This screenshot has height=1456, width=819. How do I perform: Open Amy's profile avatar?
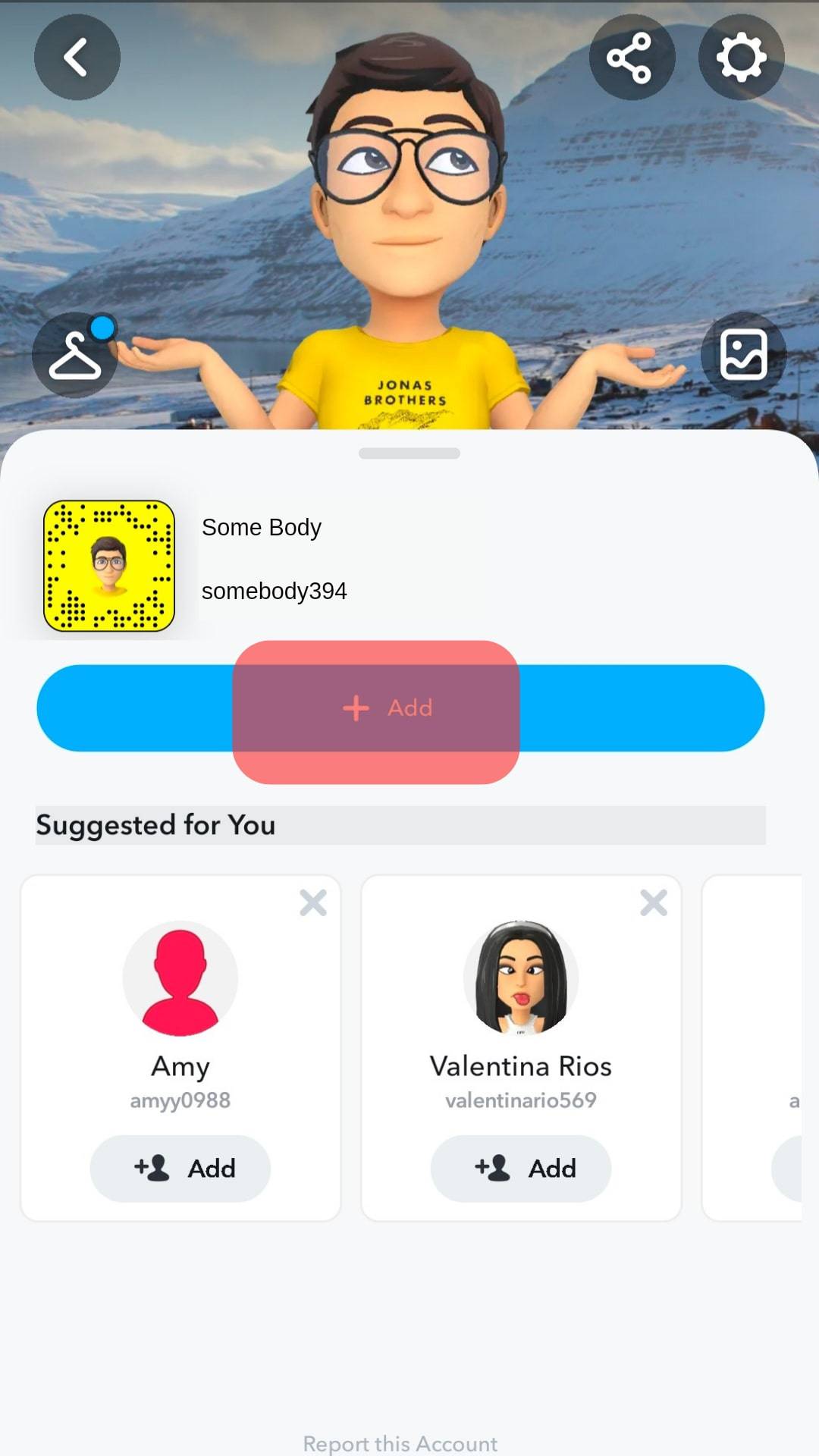pos(180,978)
